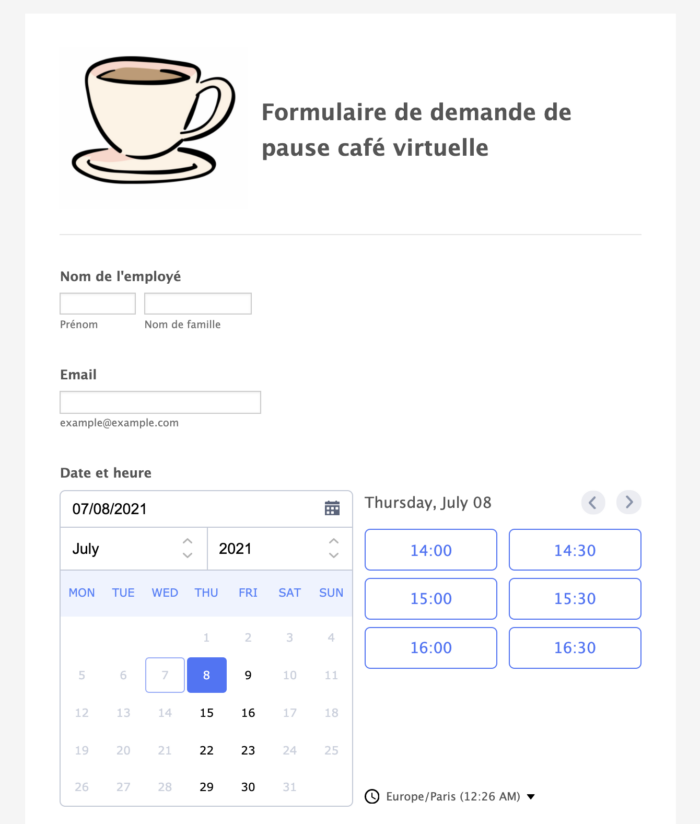Choose the 15:30 time slot
700x824 pixels.
tap(575, 599)
